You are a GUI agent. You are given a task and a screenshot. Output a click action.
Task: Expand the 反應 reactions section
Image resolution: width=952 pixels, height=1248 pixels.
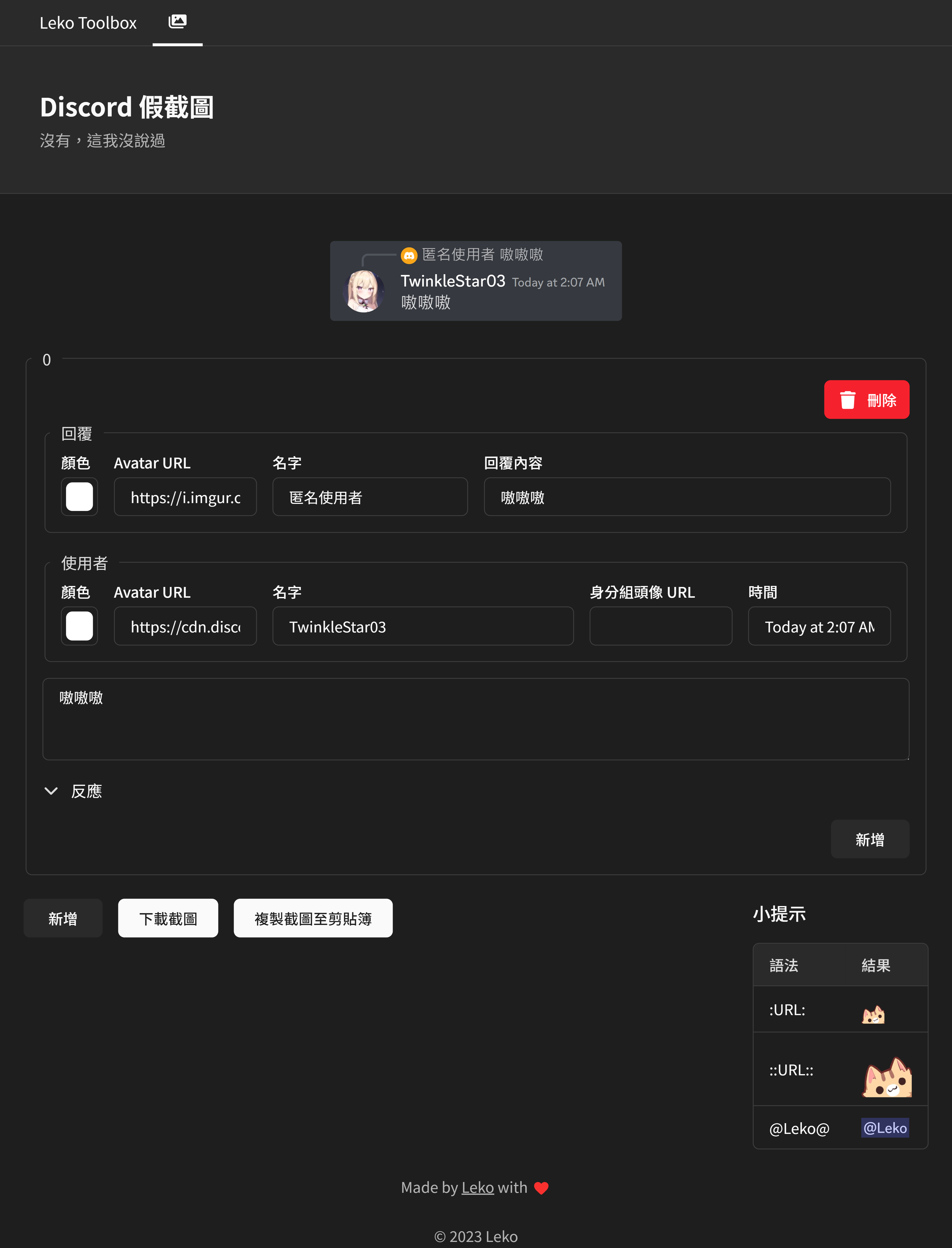point(74,791)
